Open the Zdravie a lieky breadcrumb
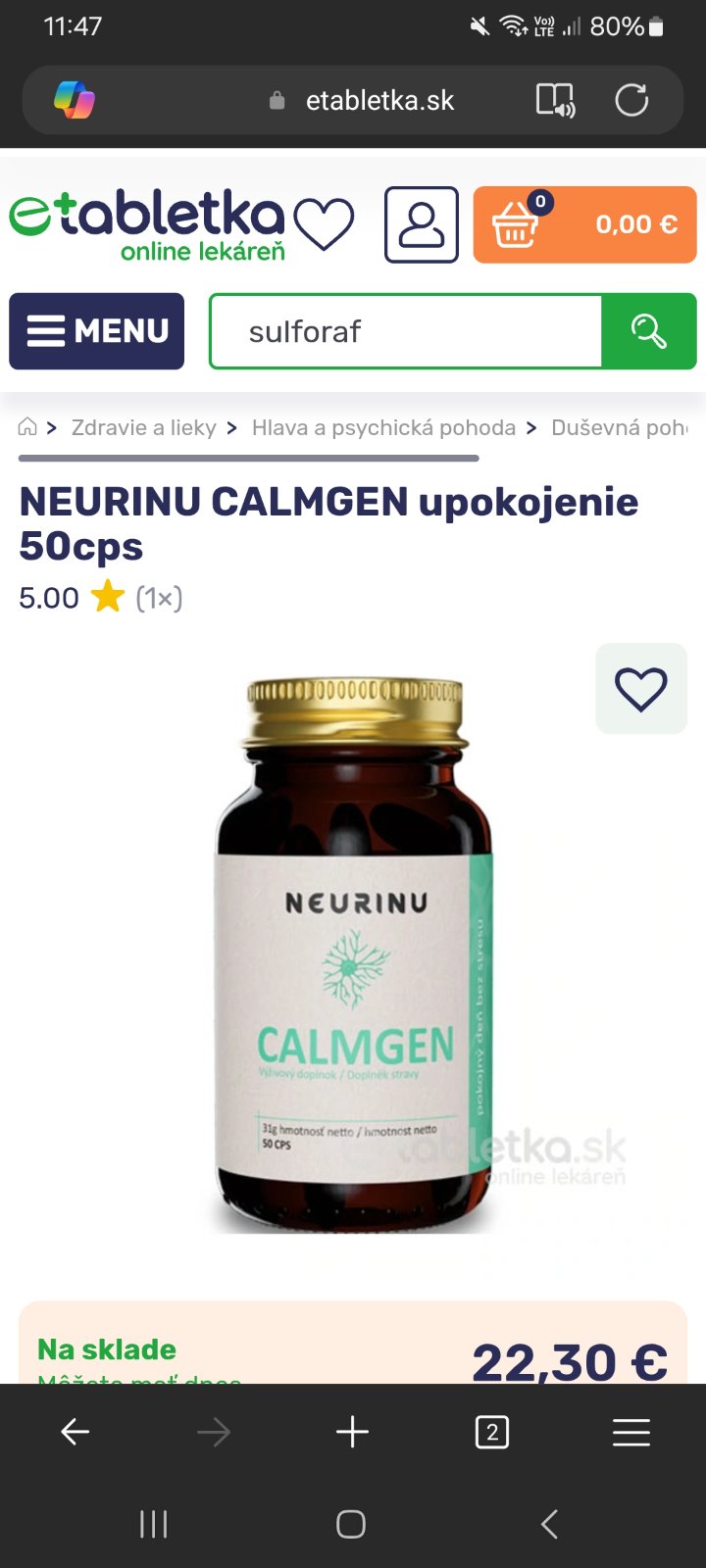The image size is (706, 1568). [x=143, y=427]
